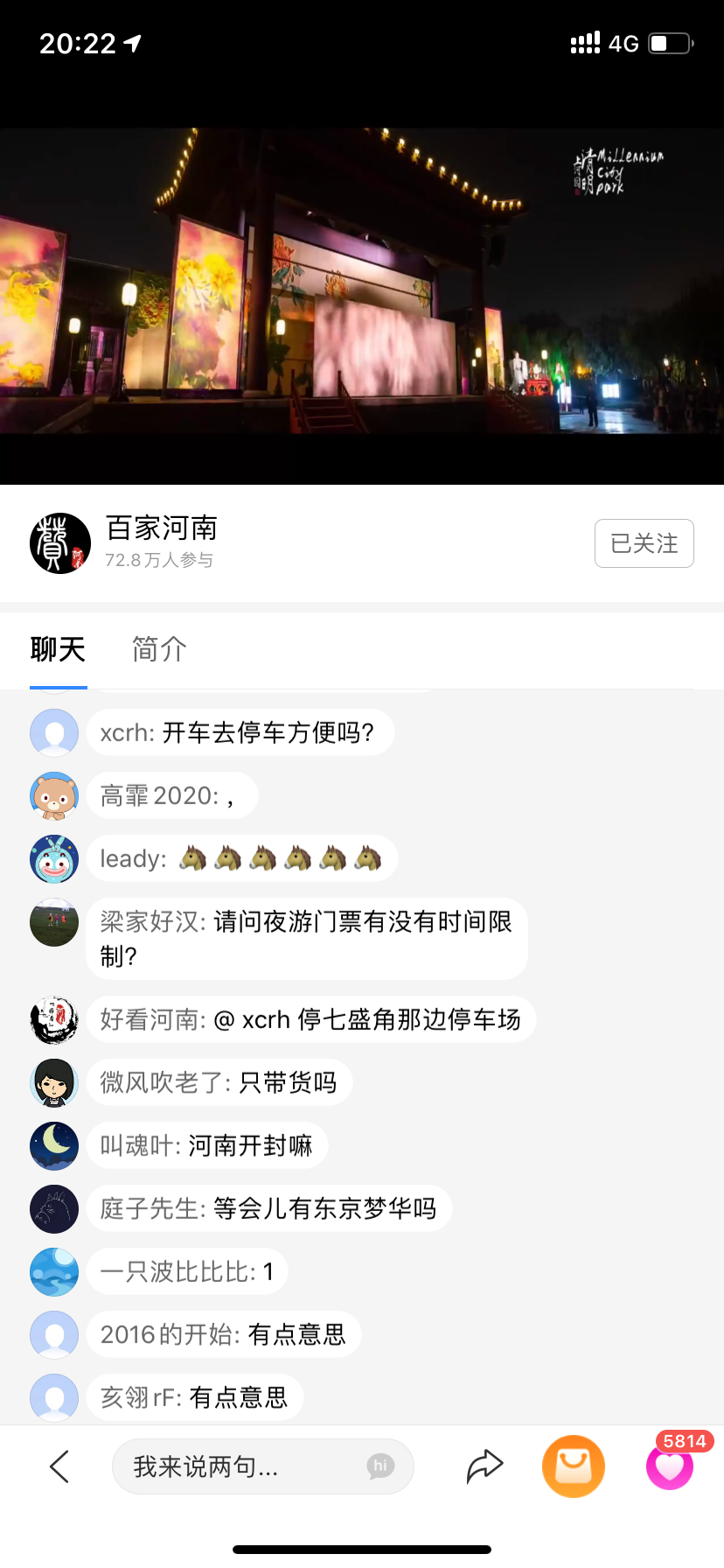This screenshot has width=724, height=1568.
Task: Share this live stream
Action: 484,1466
